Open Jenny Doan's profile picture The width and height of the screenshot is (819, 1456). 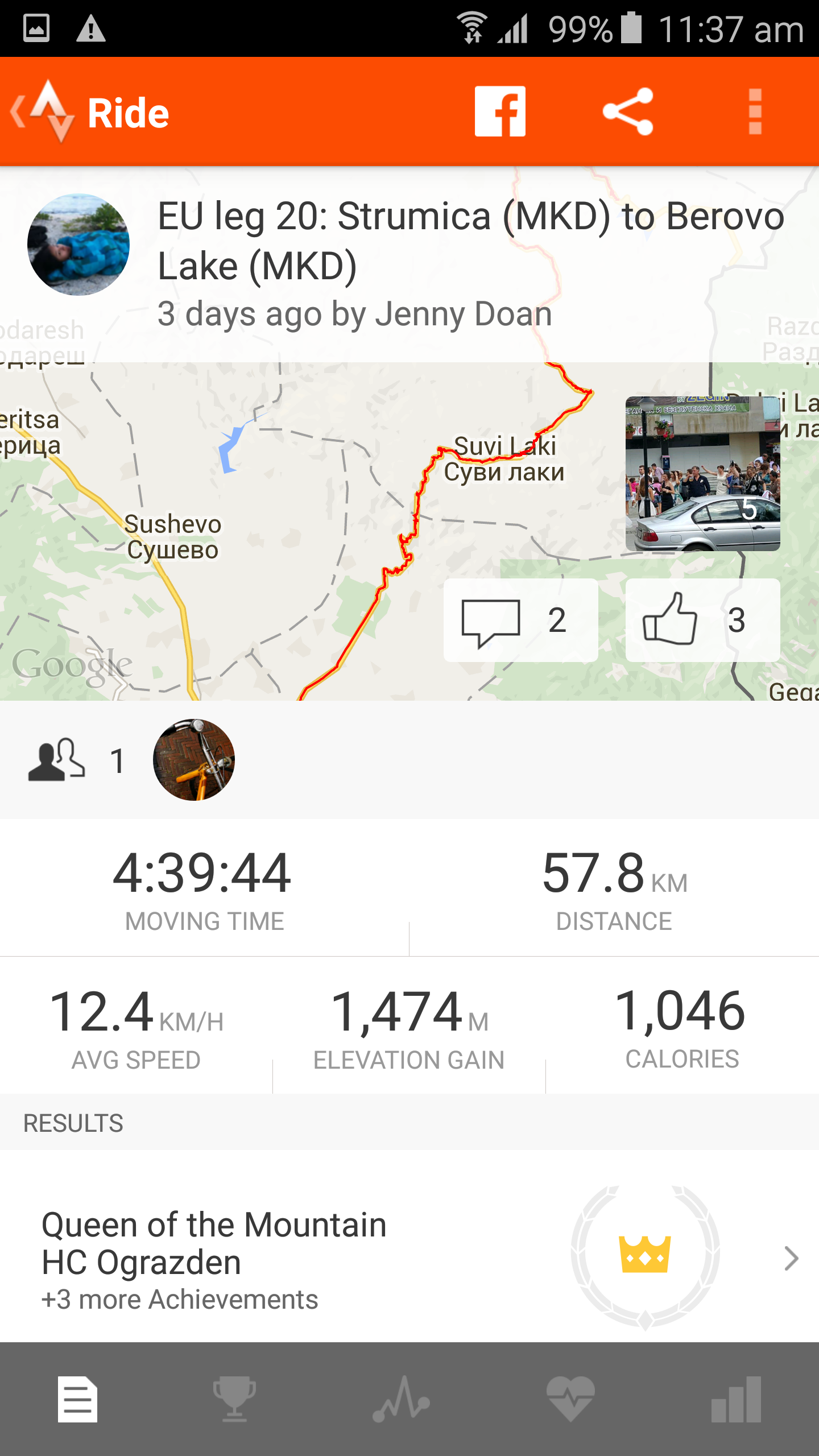(x=78, y=245)
